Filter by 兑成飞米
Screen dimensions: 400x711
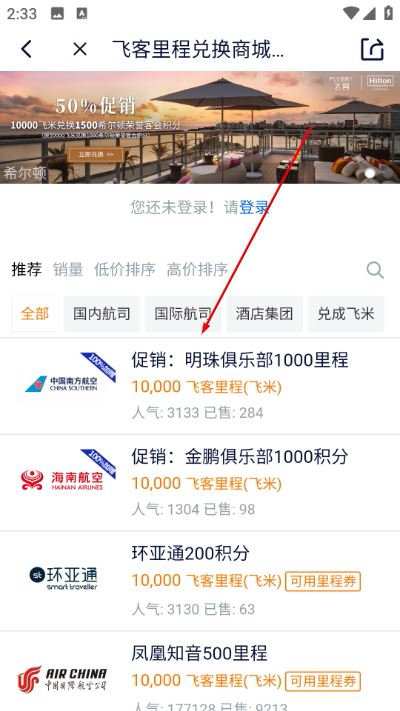346,314
